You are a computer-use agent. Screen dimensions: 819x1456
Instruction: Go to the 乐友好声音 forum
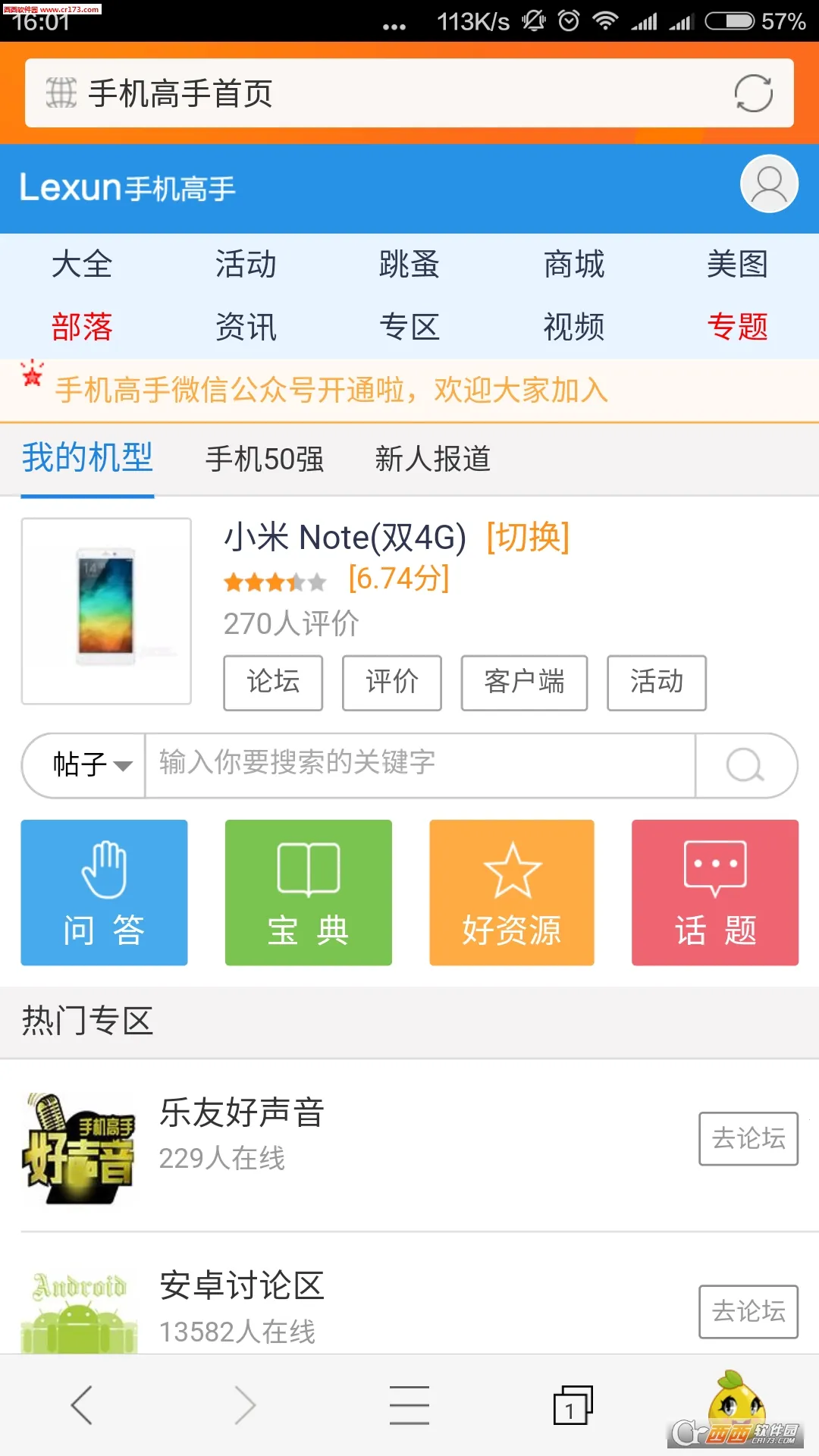(x=748, y=1138)
